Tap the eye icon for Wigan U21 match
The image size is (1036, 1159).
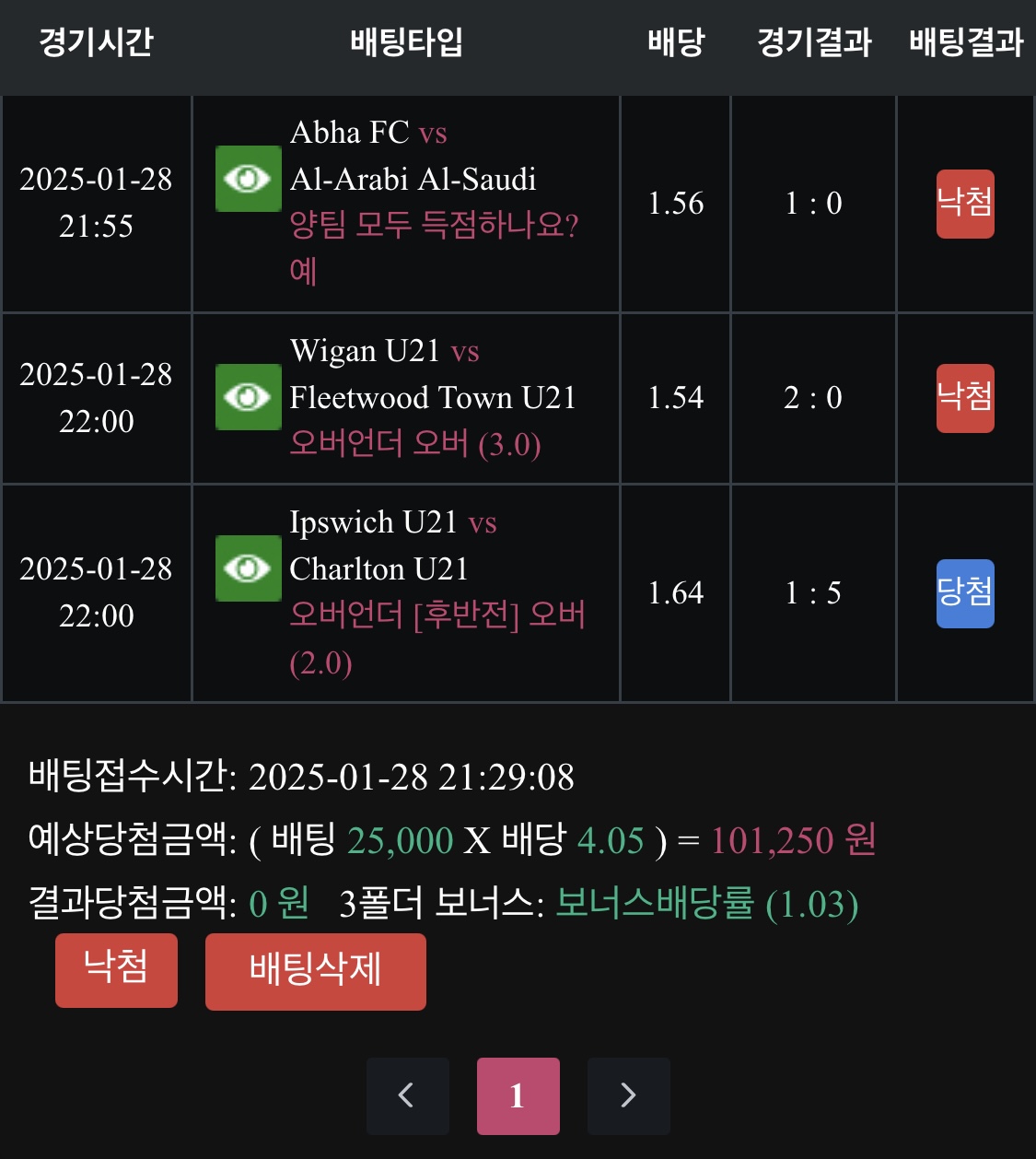coord(248,397)
